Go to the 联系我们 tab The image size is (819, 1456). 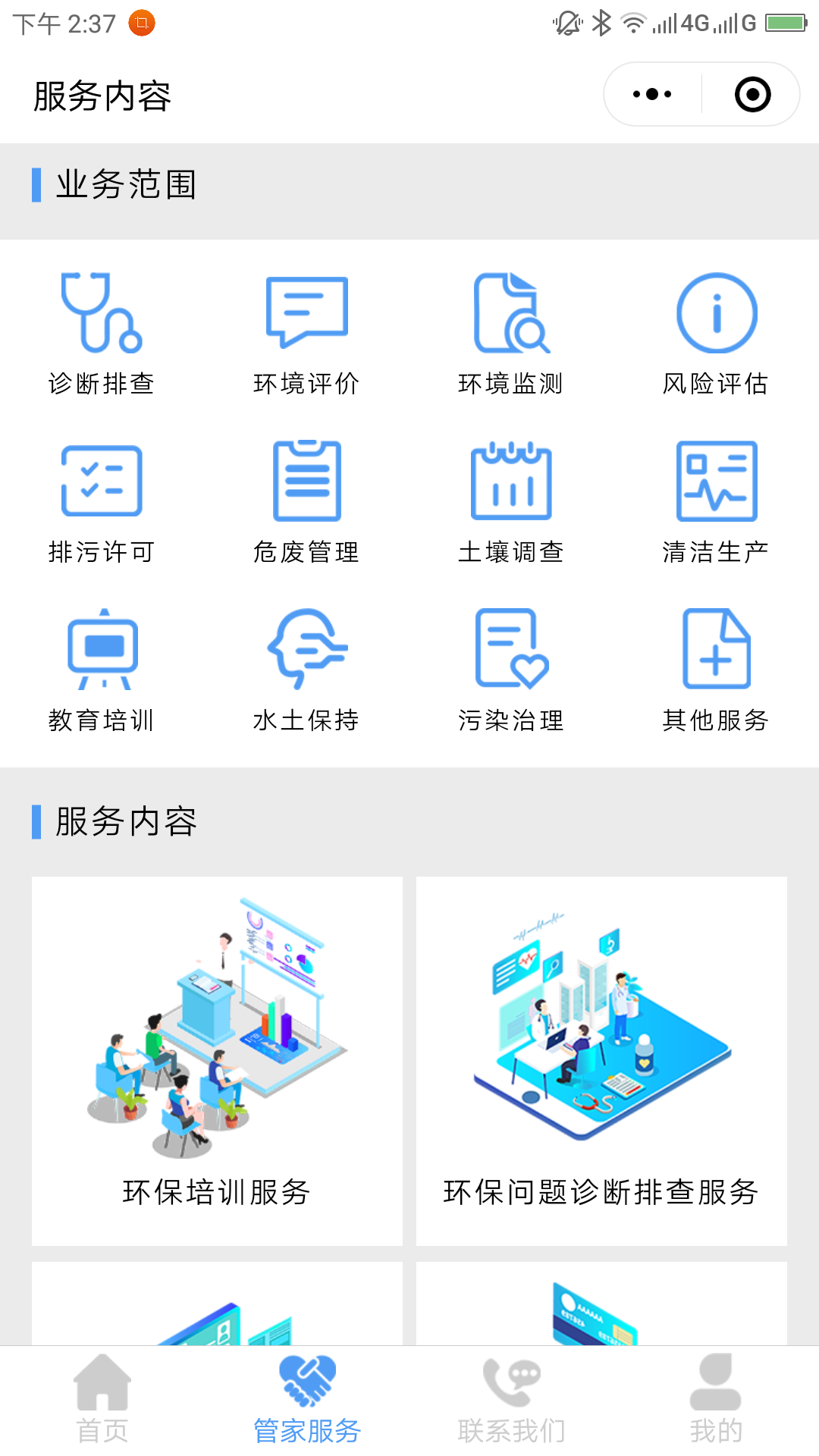[x=512, y=1399]
